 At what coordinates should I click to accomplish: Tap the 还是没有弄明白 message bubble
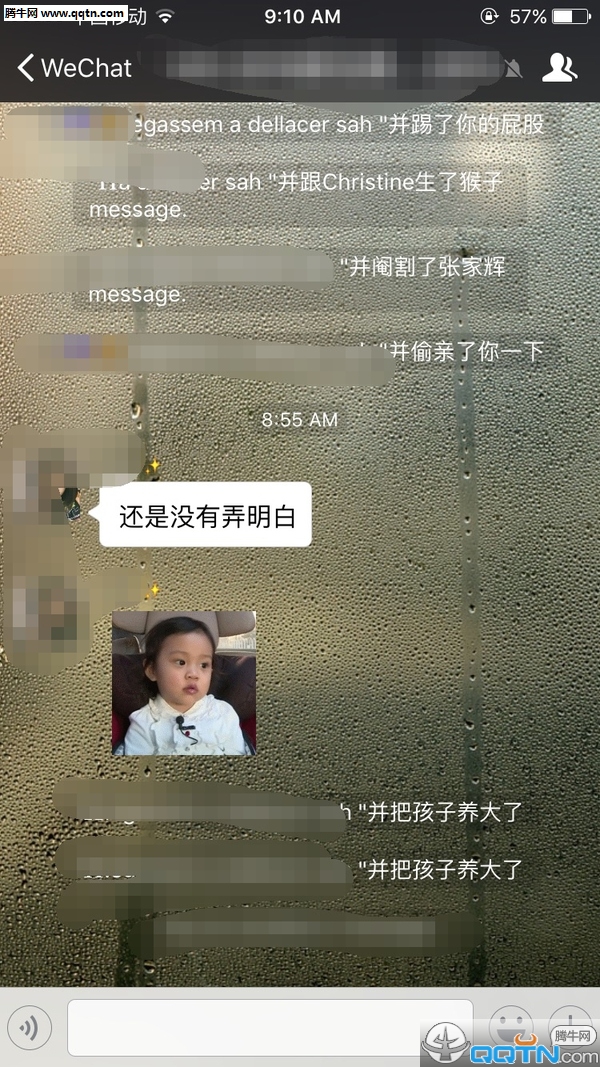207,516
